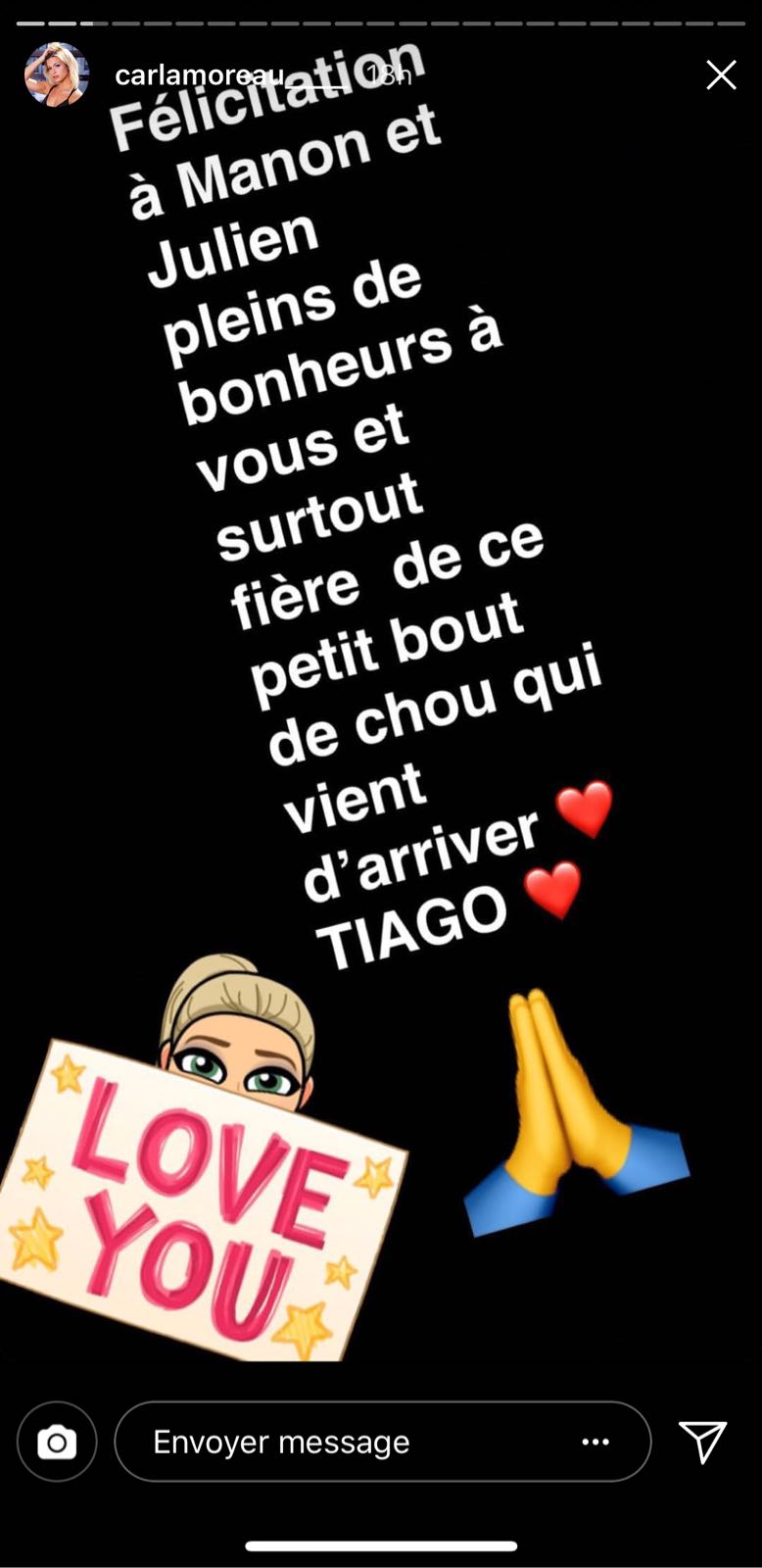762x1568 pixels.
Task: Open the three-dot options in message bar
Action: tap(595, 1442)
